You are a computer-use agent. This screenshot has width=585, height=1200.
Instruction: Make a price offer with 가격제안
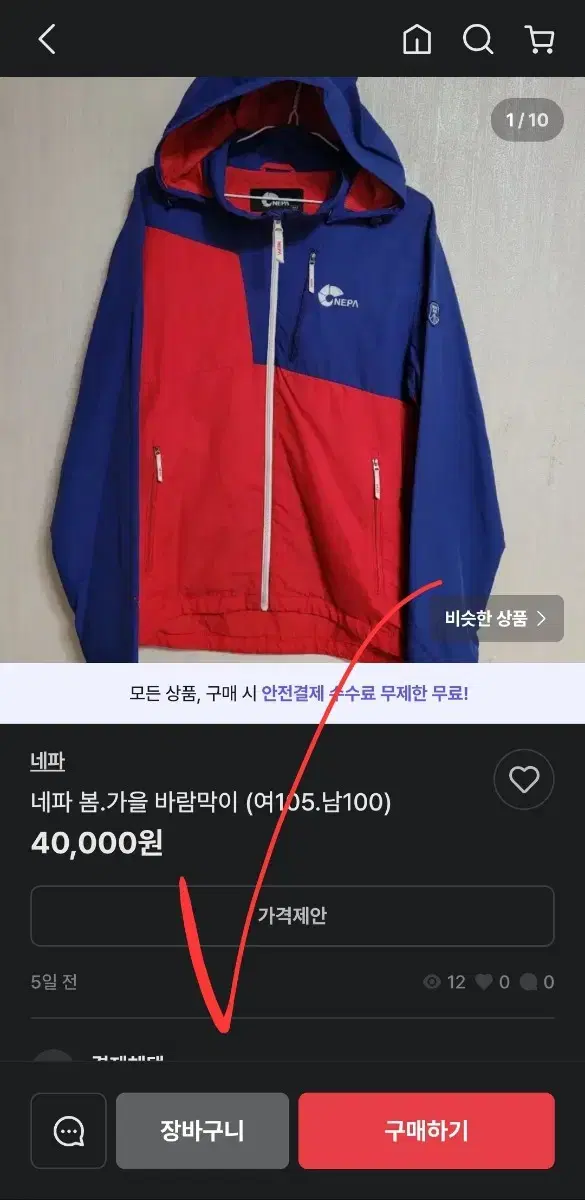292,915
